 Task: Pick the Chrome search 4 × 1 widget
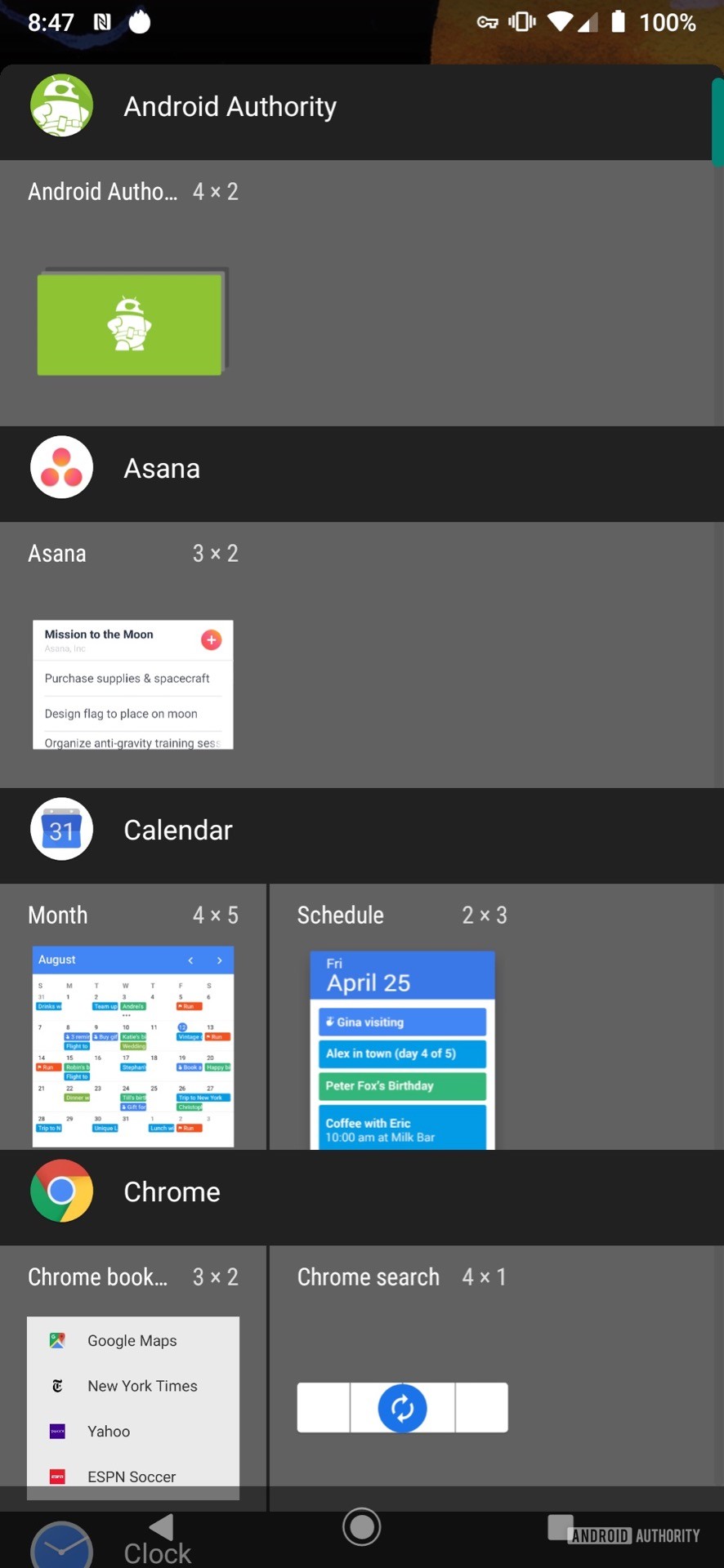[x=402, y=1407]
